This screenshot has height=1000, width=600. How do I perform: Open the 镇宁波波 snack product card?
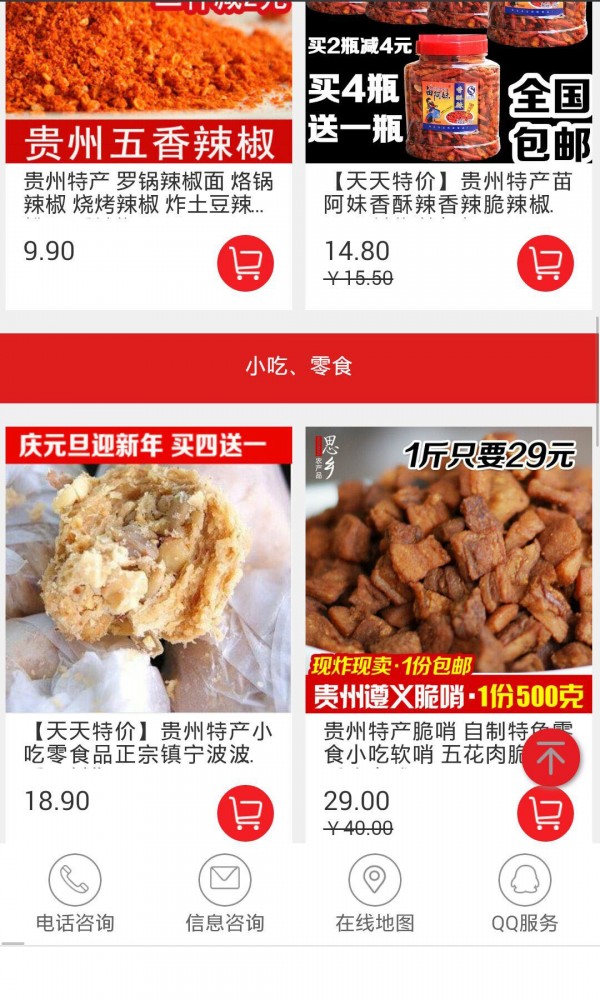pos(149,635)
